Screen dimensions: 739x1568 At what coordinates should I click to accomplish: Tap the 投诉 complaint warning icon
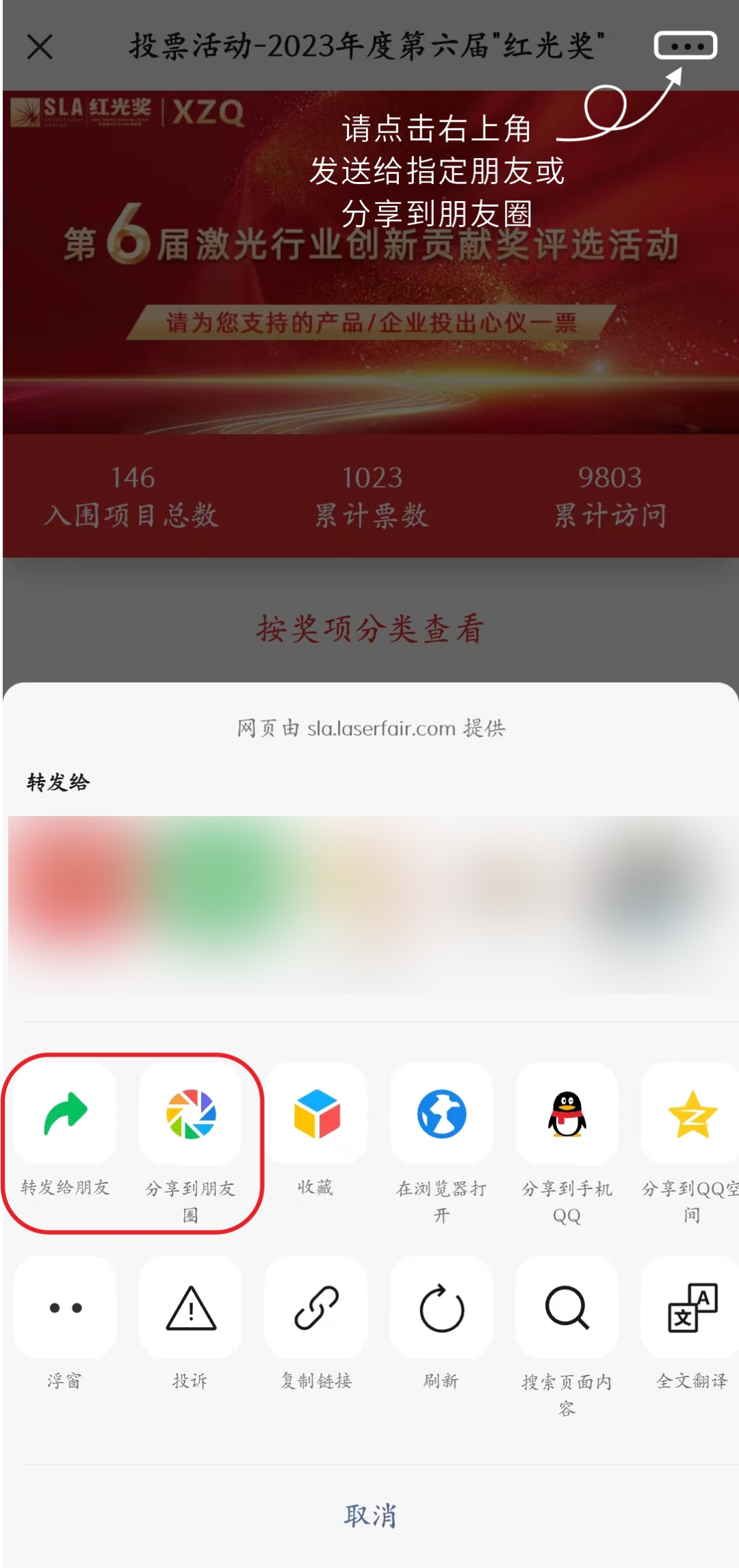point(192,1305)
